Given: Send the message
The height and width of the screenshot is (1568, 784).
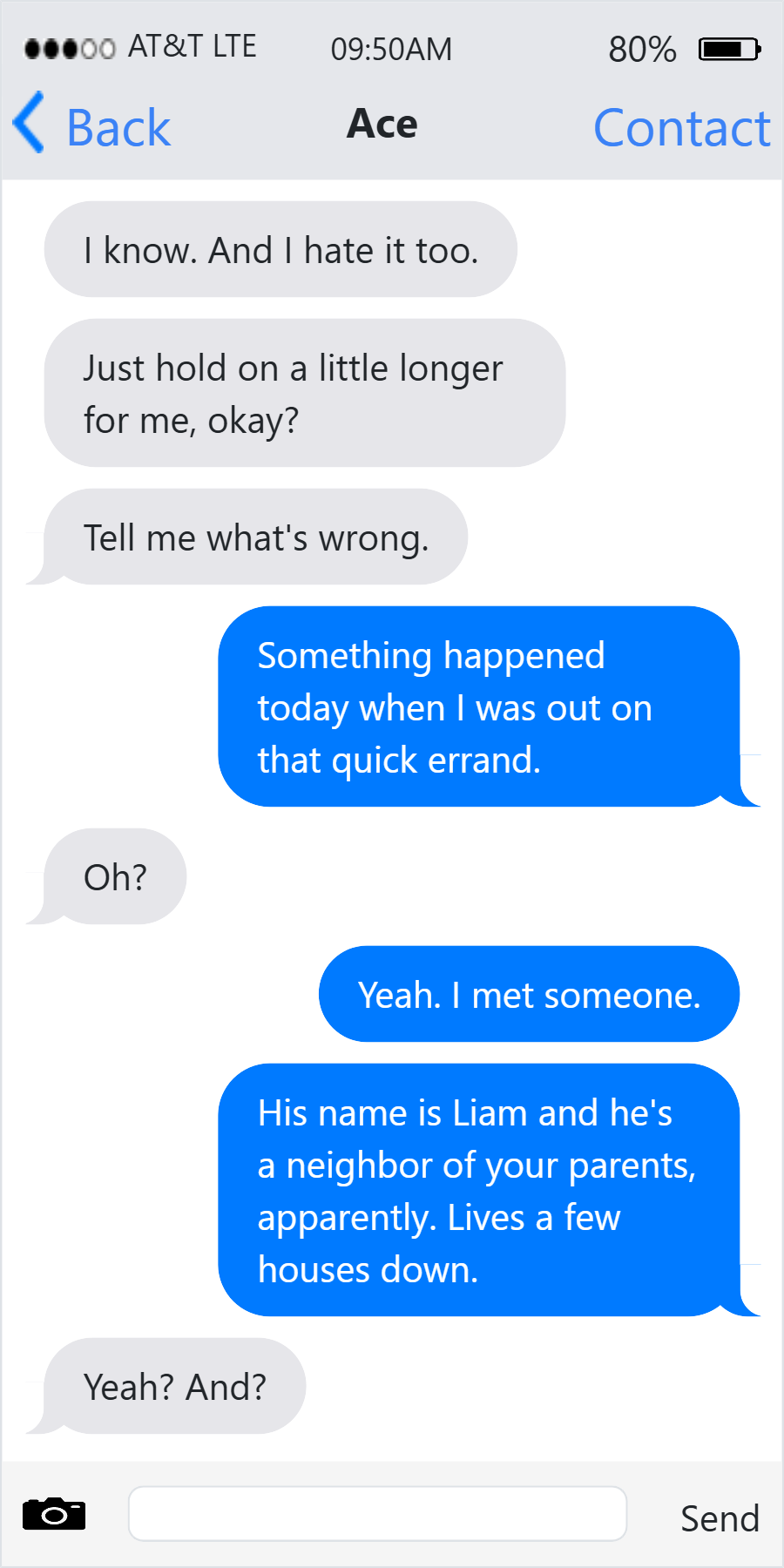Looking at the screenshot, I should click(720, 1518).
